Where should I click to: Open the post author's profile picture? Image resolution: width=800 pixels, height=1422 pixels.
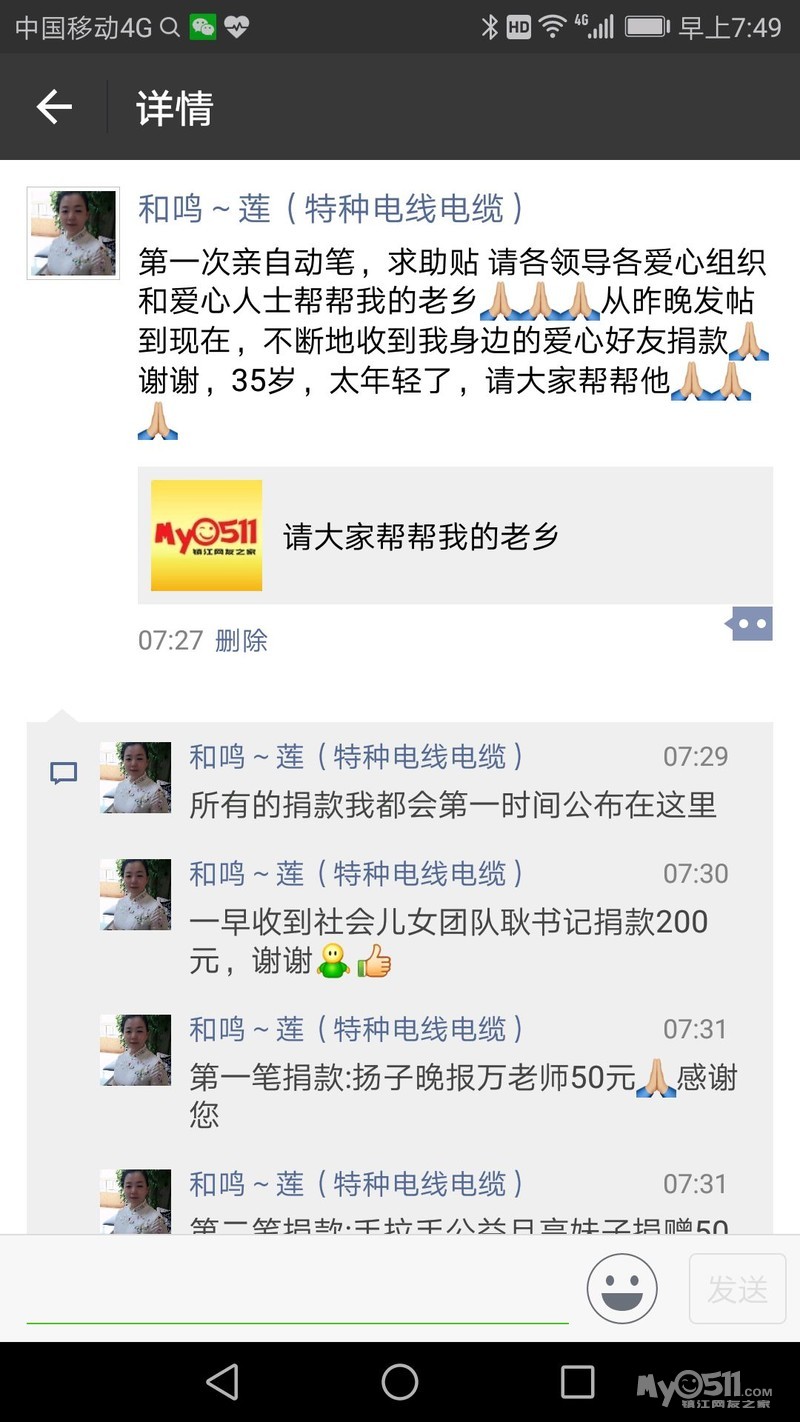pyautogui.click(x=73, y=232)
